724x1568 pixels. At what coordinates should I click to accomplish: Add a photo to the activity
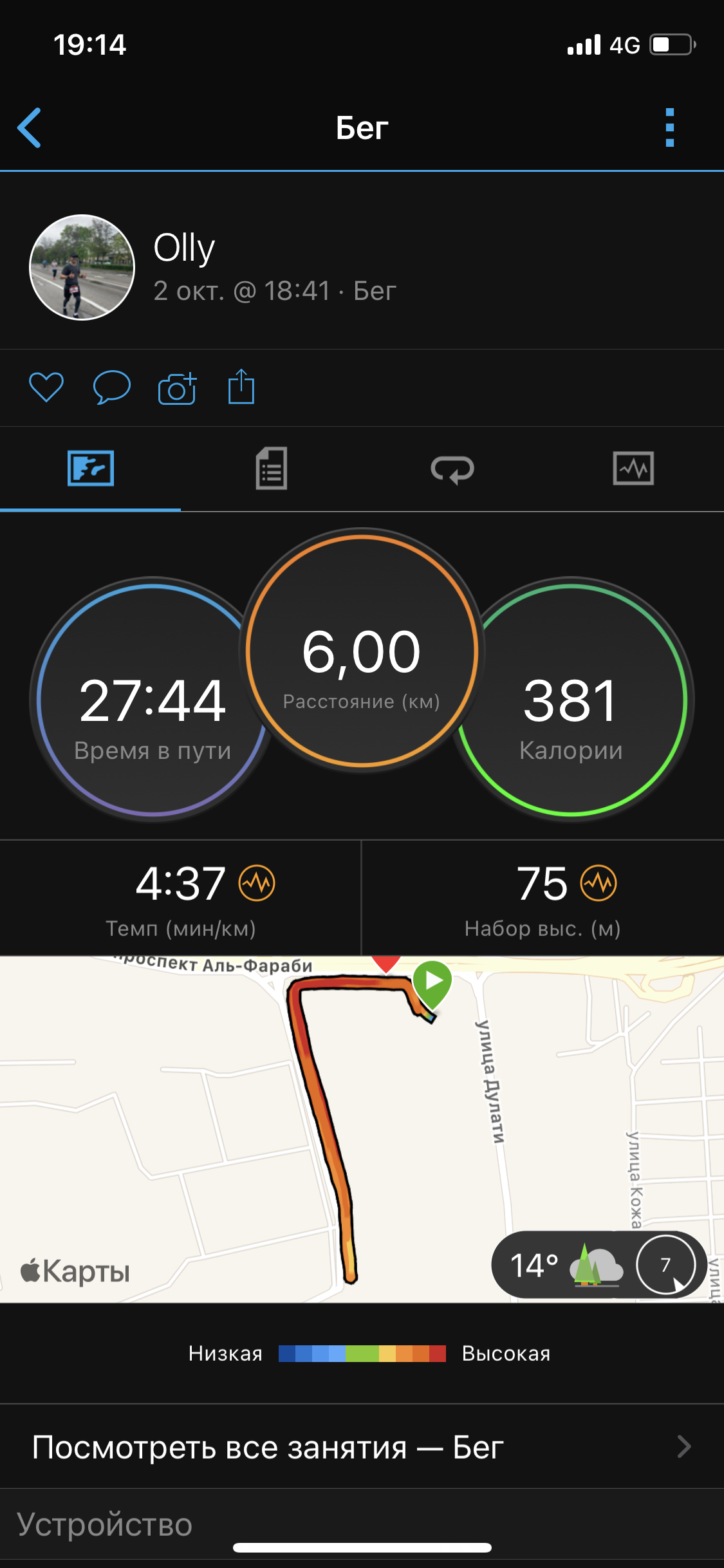point(177,388)
